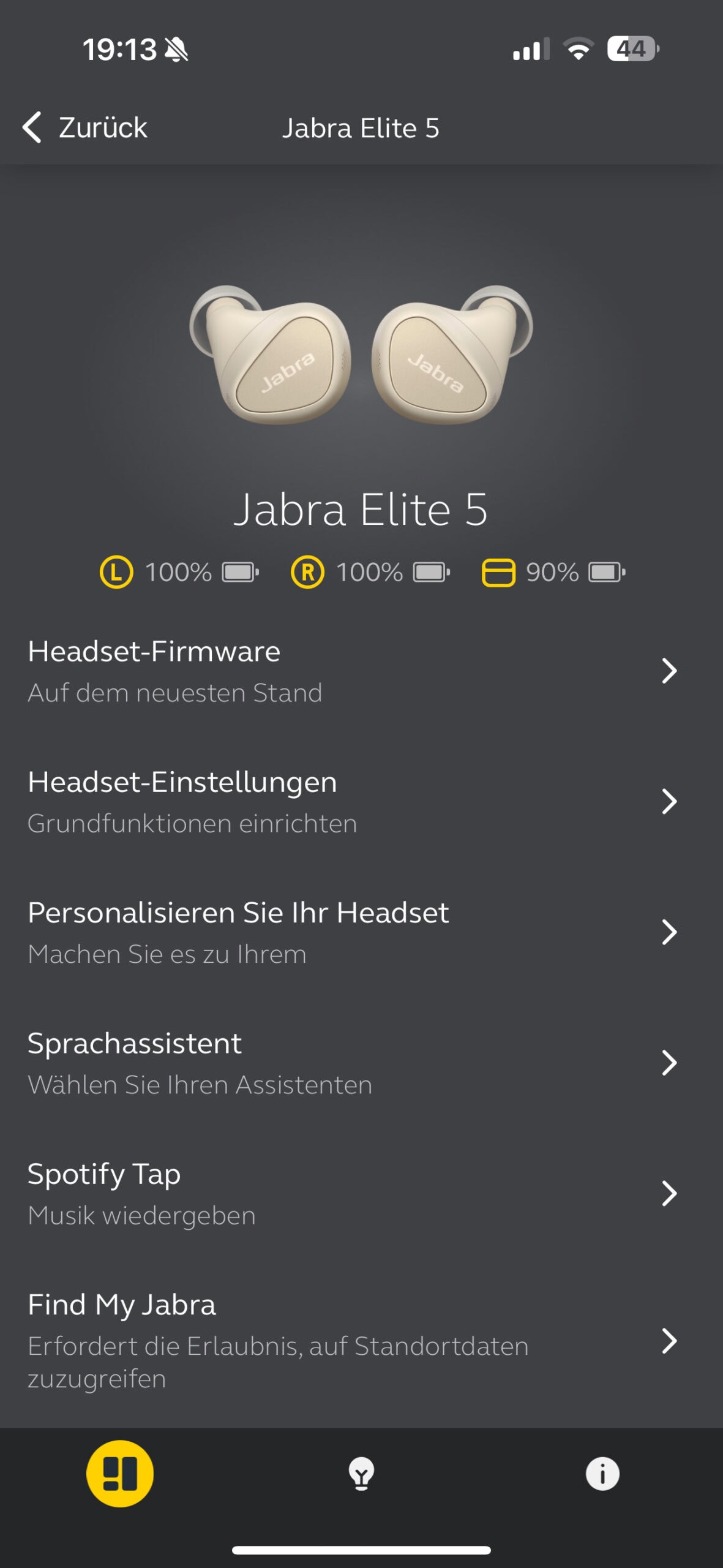
Task: Open the Sprachassistent settings
Action: 352,1063
